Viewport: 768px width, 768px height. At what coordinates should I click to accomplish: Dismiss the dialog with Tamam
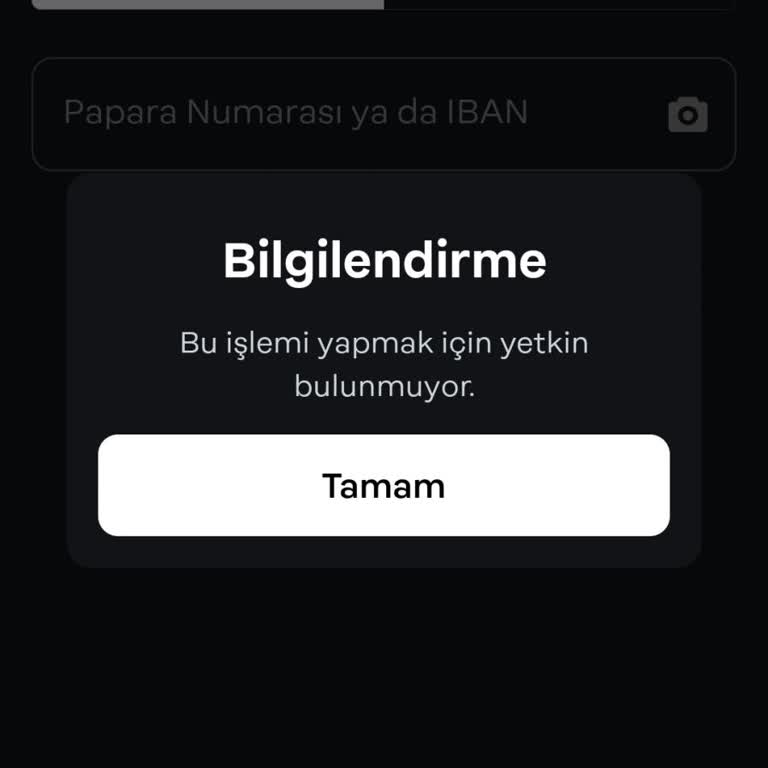click(x=383, y=486)
